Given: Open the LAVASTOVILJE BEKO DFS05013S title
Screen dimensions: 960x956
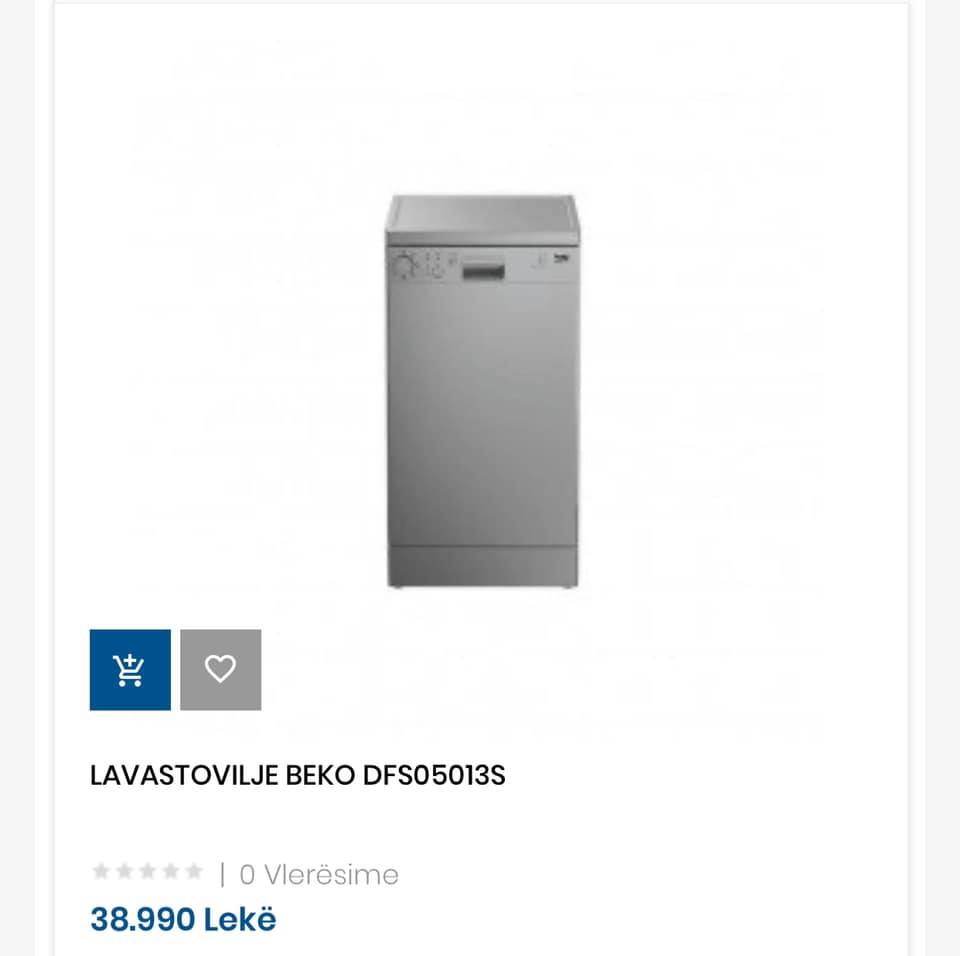Looking at the screenshot, I should coord(298,776).
